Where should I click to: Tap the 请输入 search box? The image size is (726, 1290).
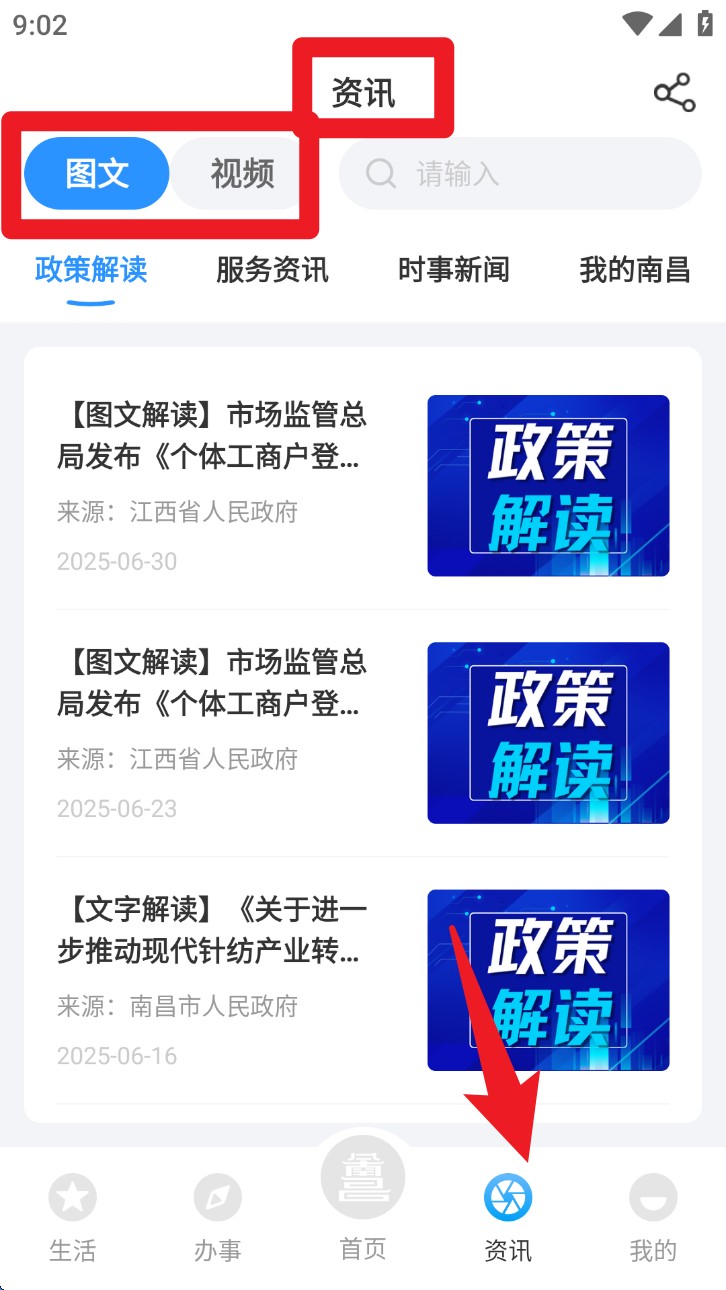tap(520, 174)
